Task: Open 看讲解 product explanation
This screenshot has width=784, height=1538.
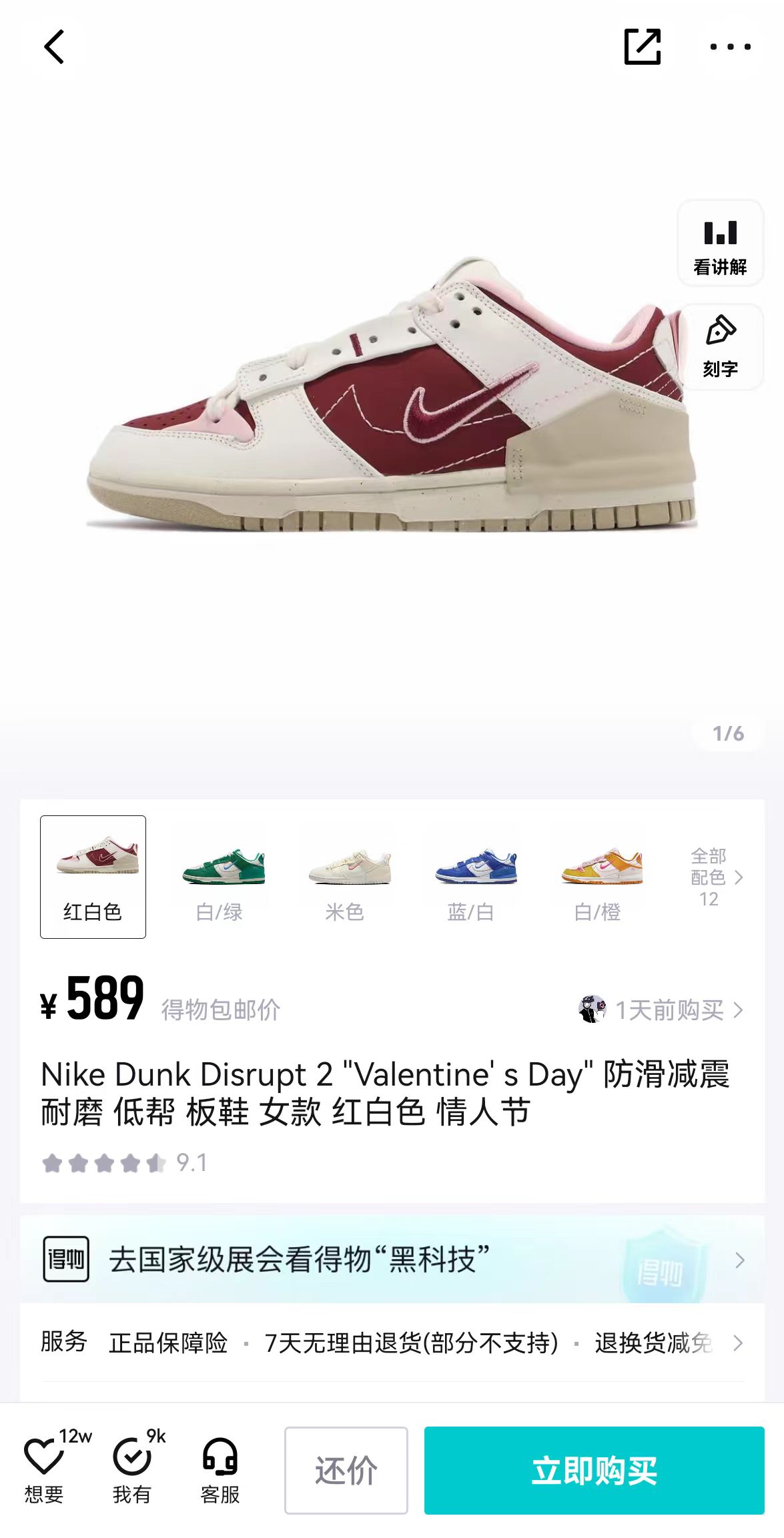Action: point(720,244)
